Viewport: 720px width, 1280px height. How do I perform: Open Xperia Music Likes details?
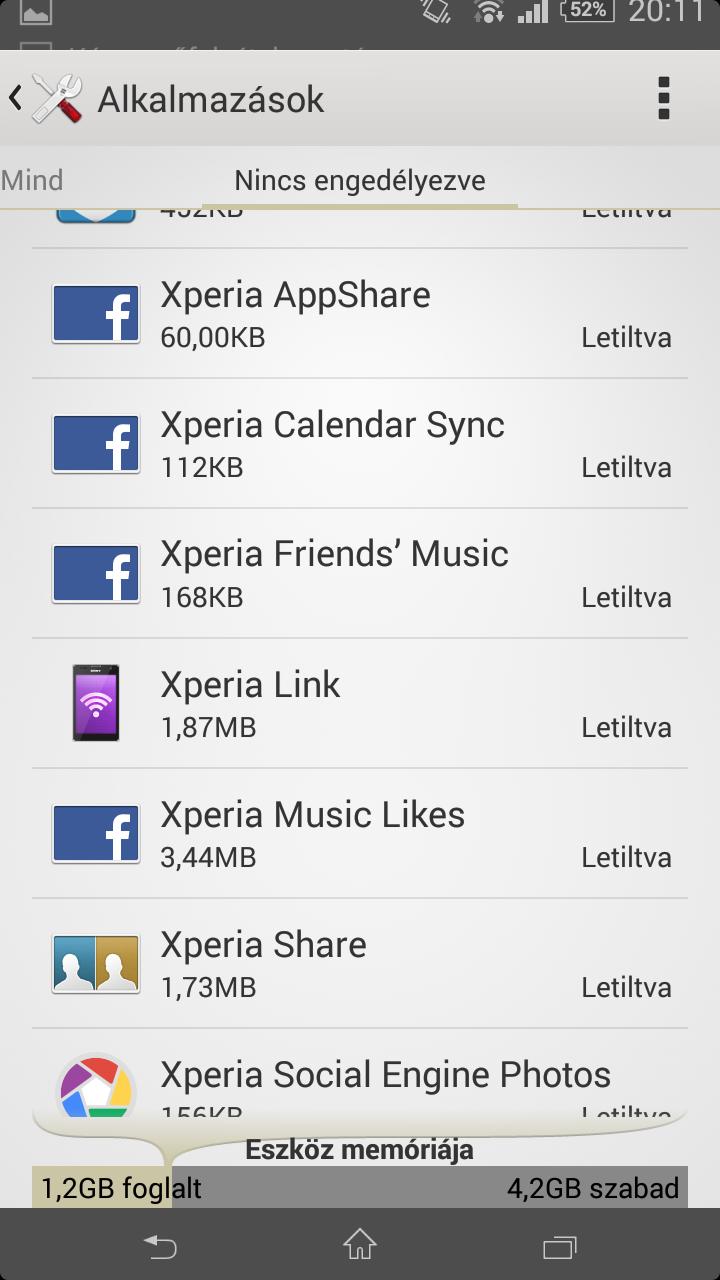360,833
